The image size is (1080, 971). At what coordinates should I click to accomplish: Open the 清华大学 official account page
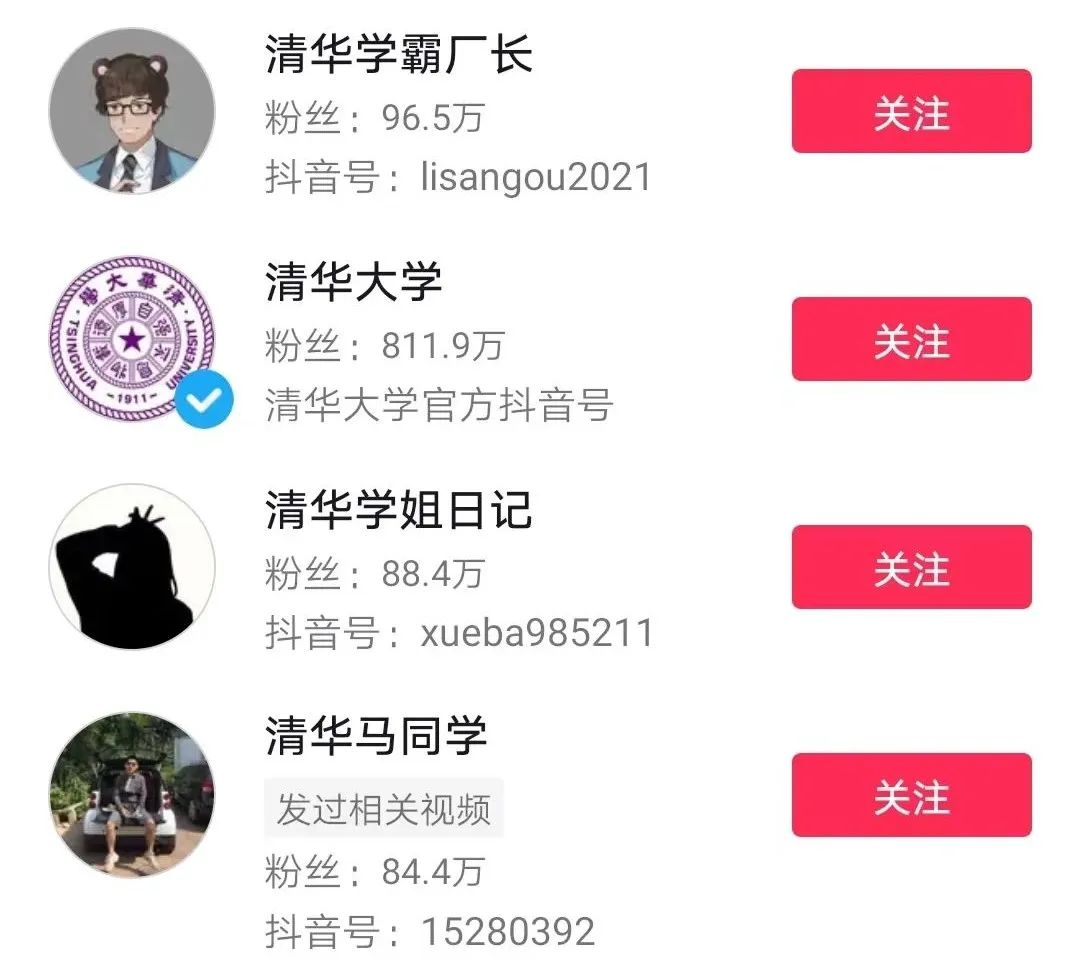[132, 339]
